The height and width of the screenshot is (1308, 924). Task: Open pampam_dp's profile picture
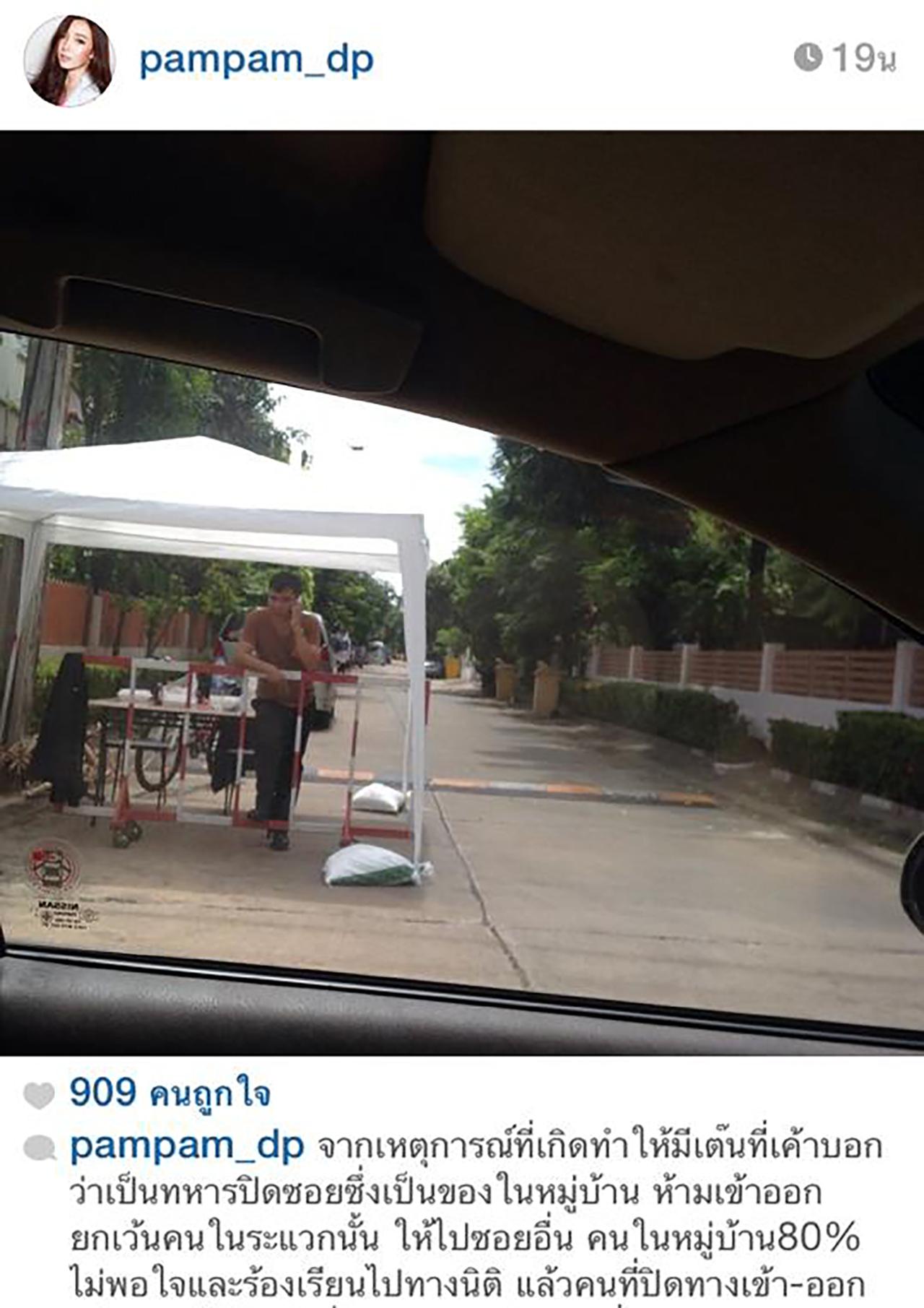click(x=69, y=61)
